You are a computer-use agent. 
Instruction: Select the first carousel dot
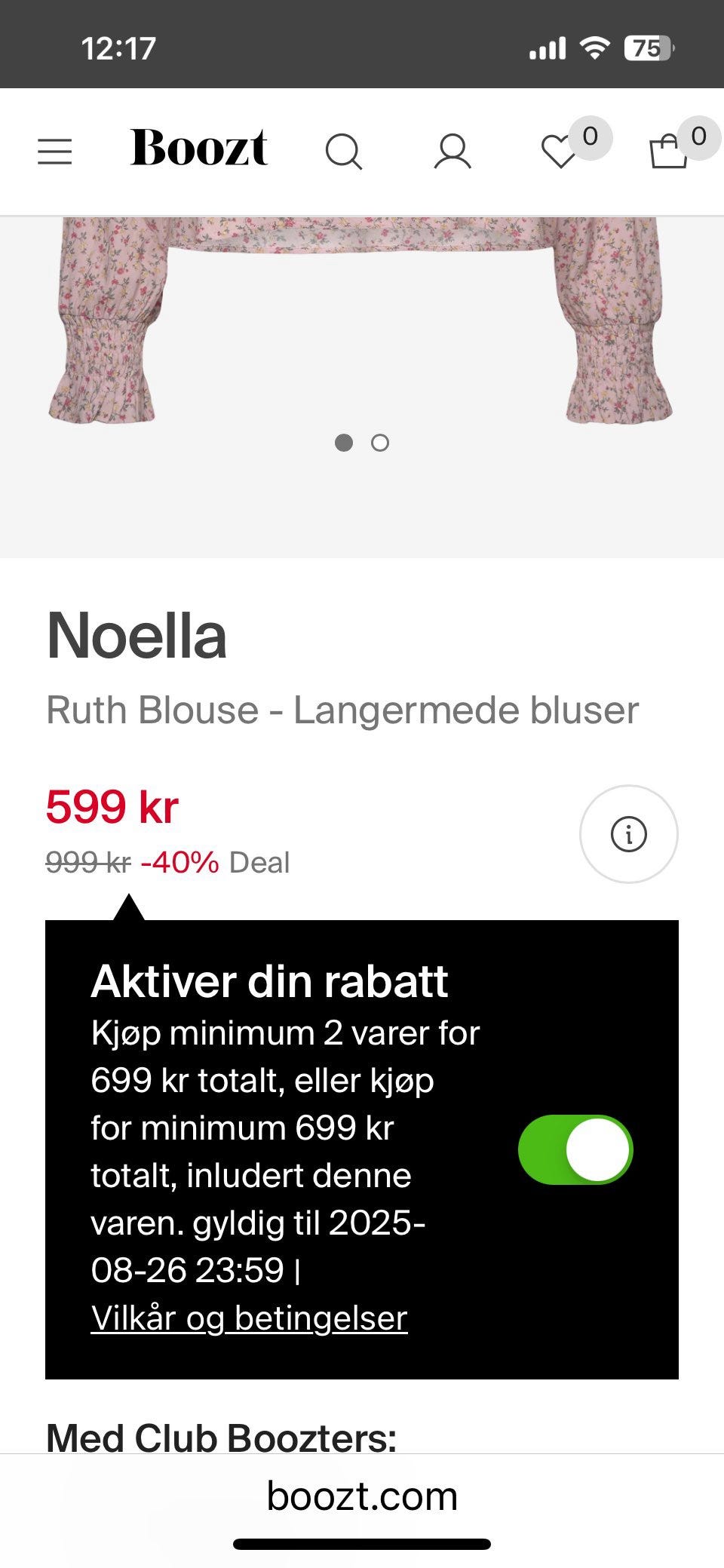point(345,443)
